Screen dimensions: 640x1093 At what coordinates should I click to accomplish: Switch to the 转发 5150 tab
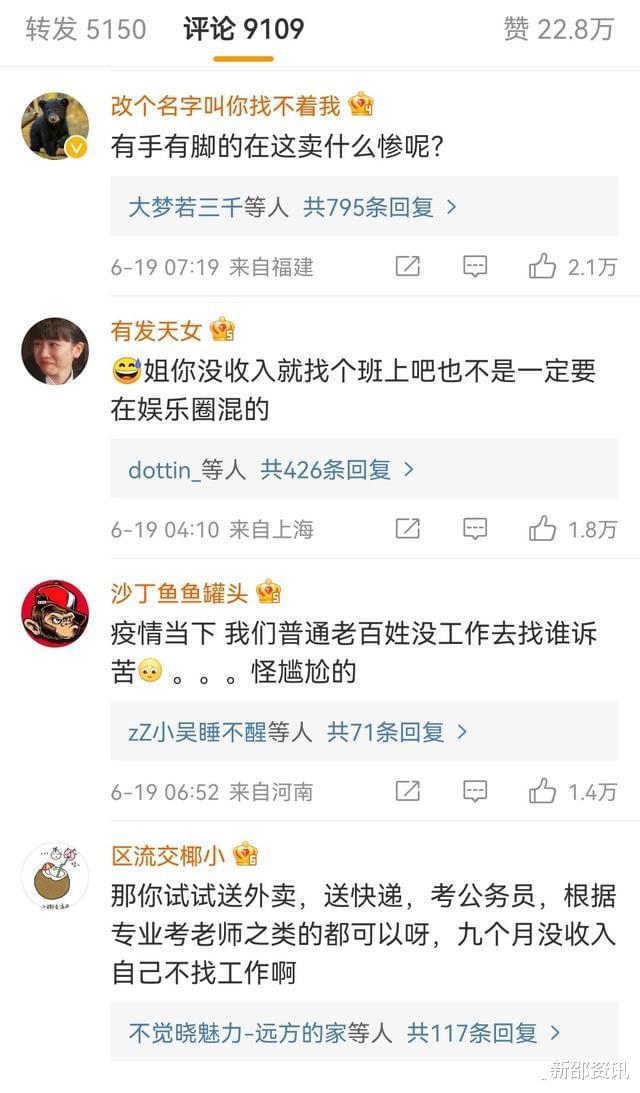coord(86,29)
